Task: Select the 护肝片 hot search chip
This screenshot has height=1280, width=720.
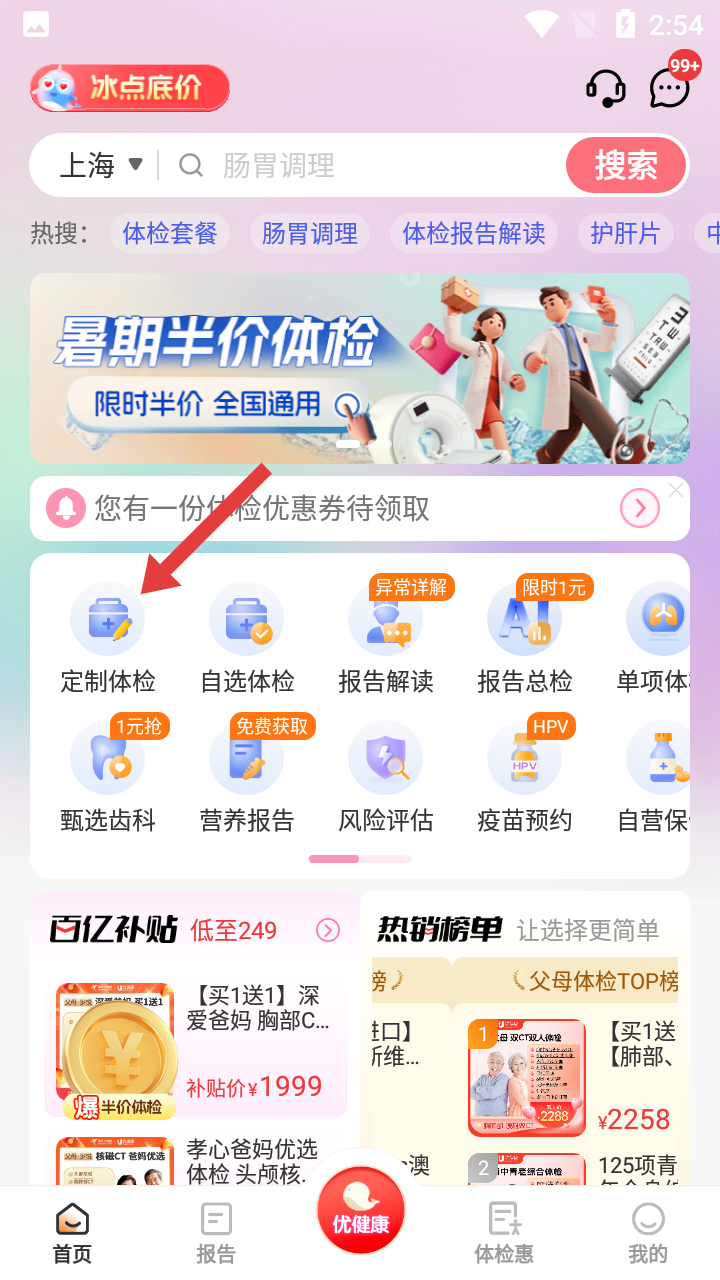Action: pyautogui.click(x=625, y=234)
